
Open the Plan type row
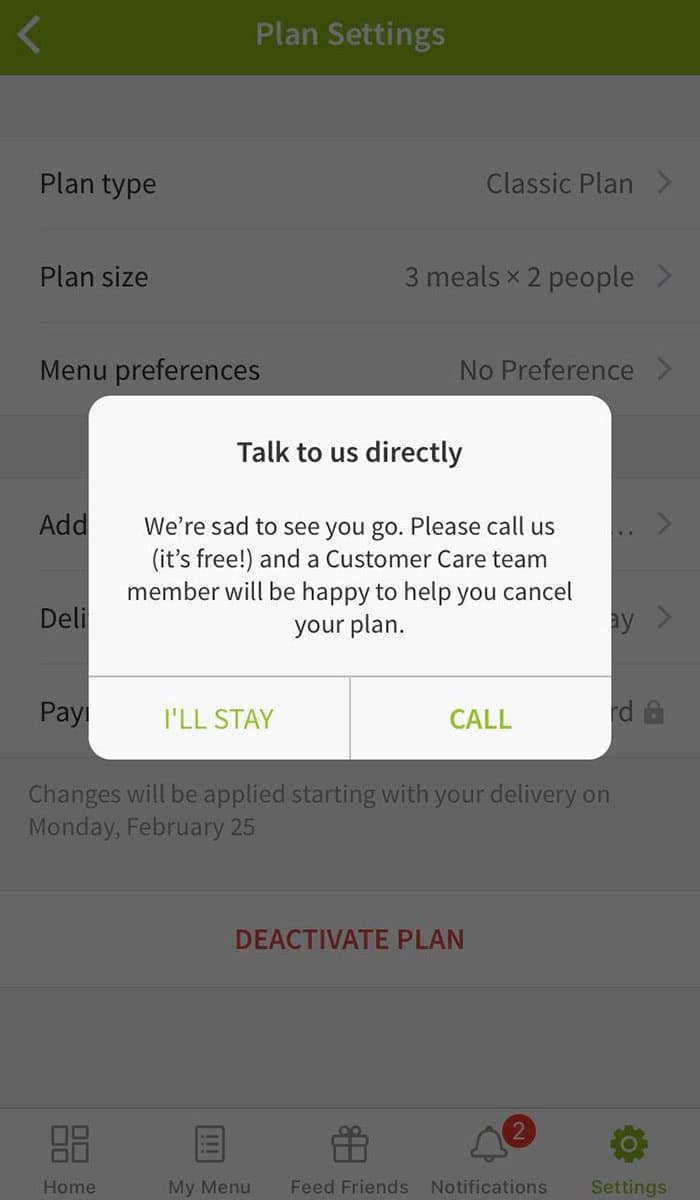tap(350, 184)
